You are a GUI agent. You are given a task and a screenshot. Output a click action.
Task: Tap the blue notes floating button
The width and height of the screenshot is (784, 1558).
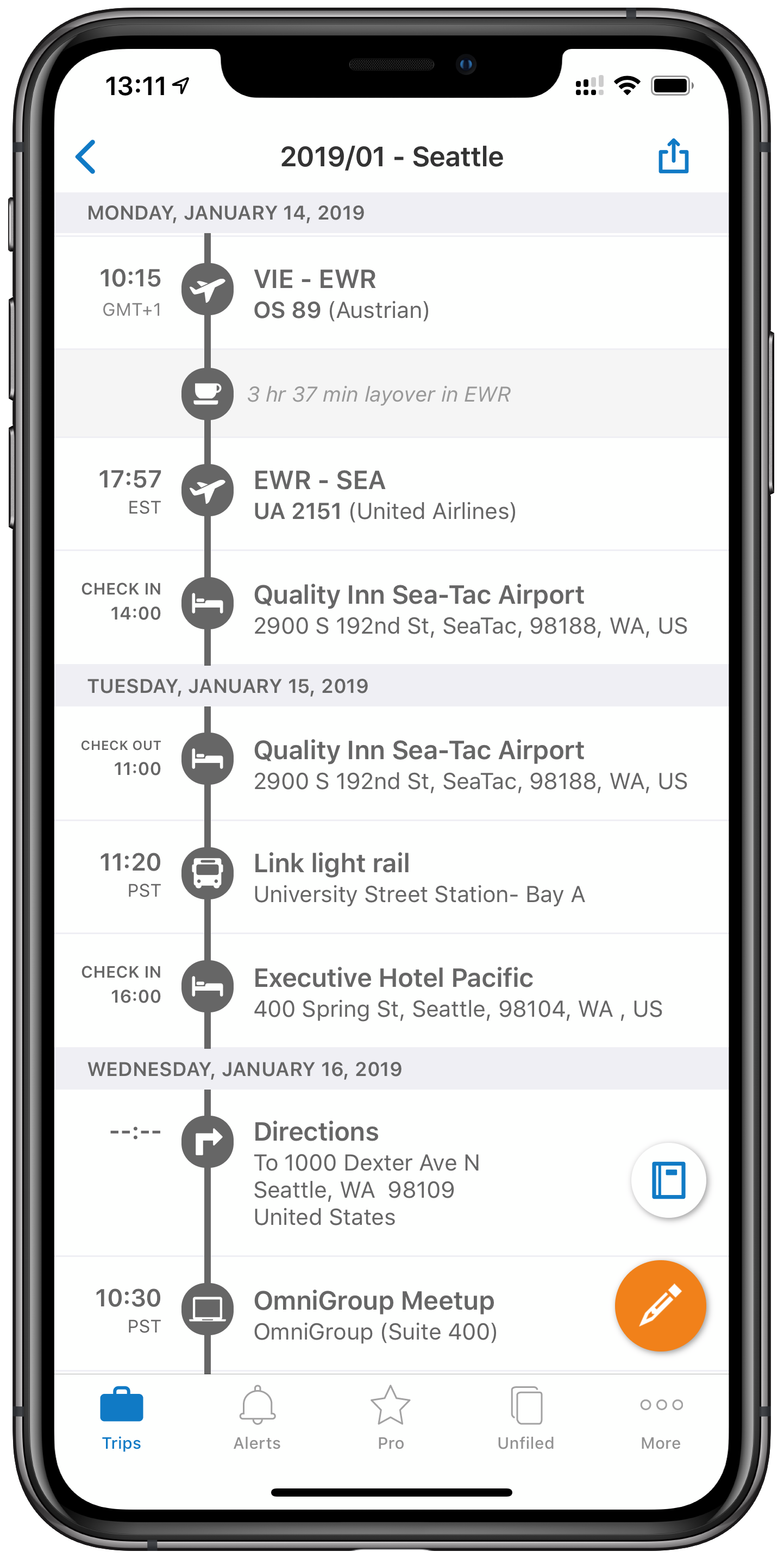668,1179
